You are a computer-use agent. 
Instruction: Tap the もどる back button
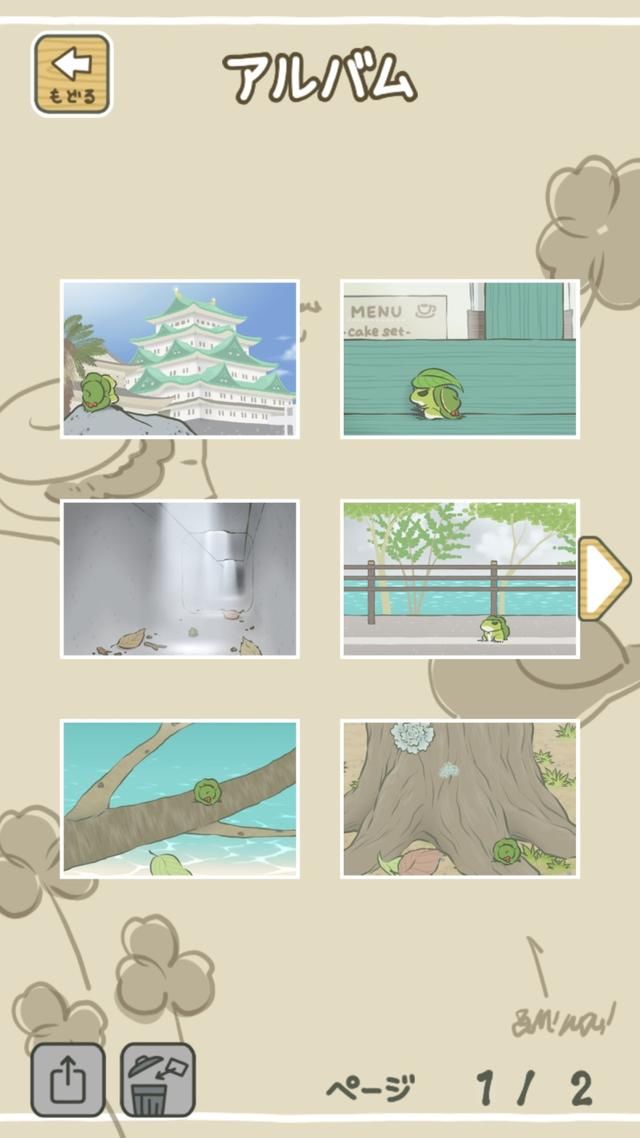point(72,74)
